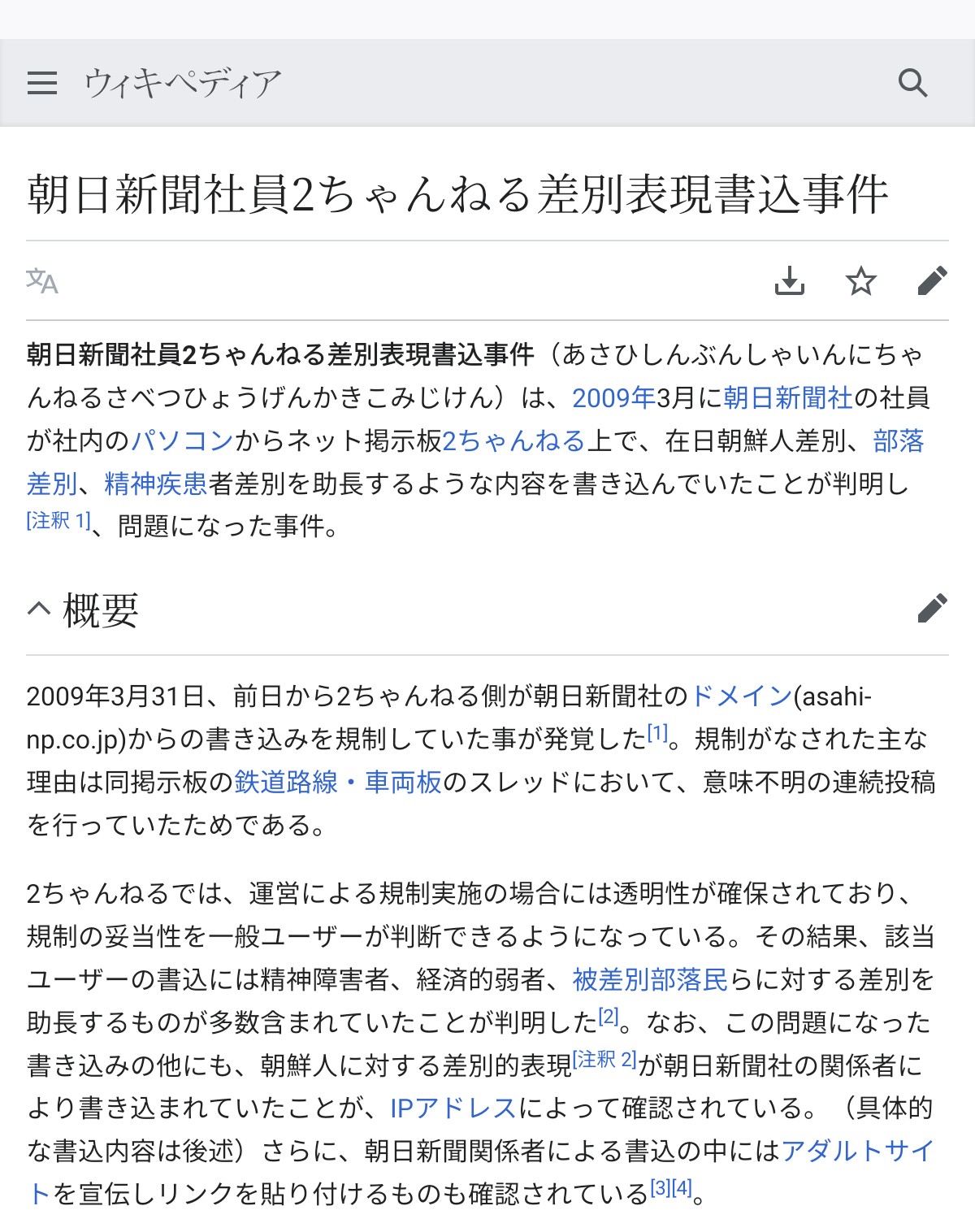
Task: View footnote 注釈 2
Action: [x=605, y=1060]
